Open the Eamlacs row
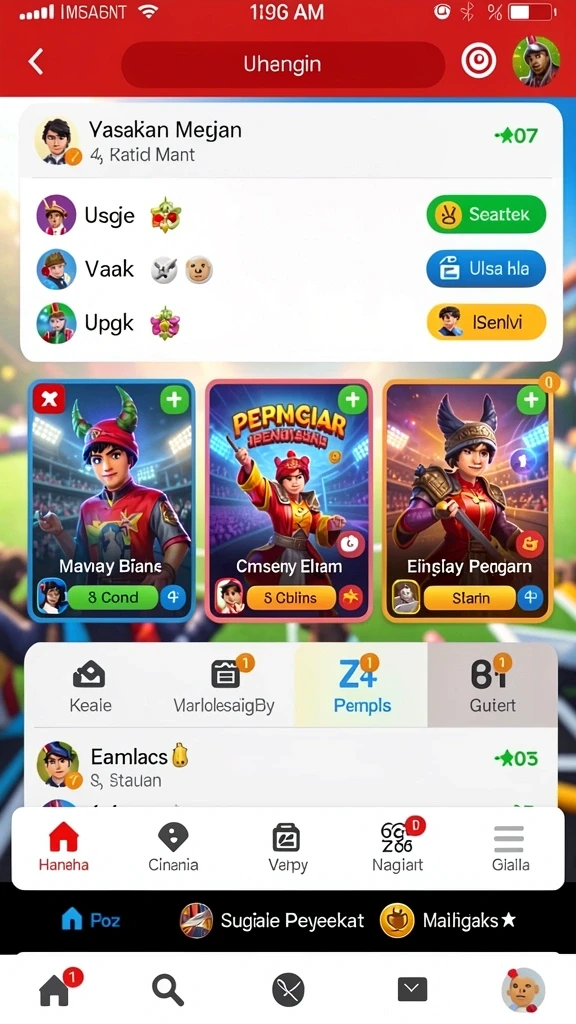 [291, 767]
